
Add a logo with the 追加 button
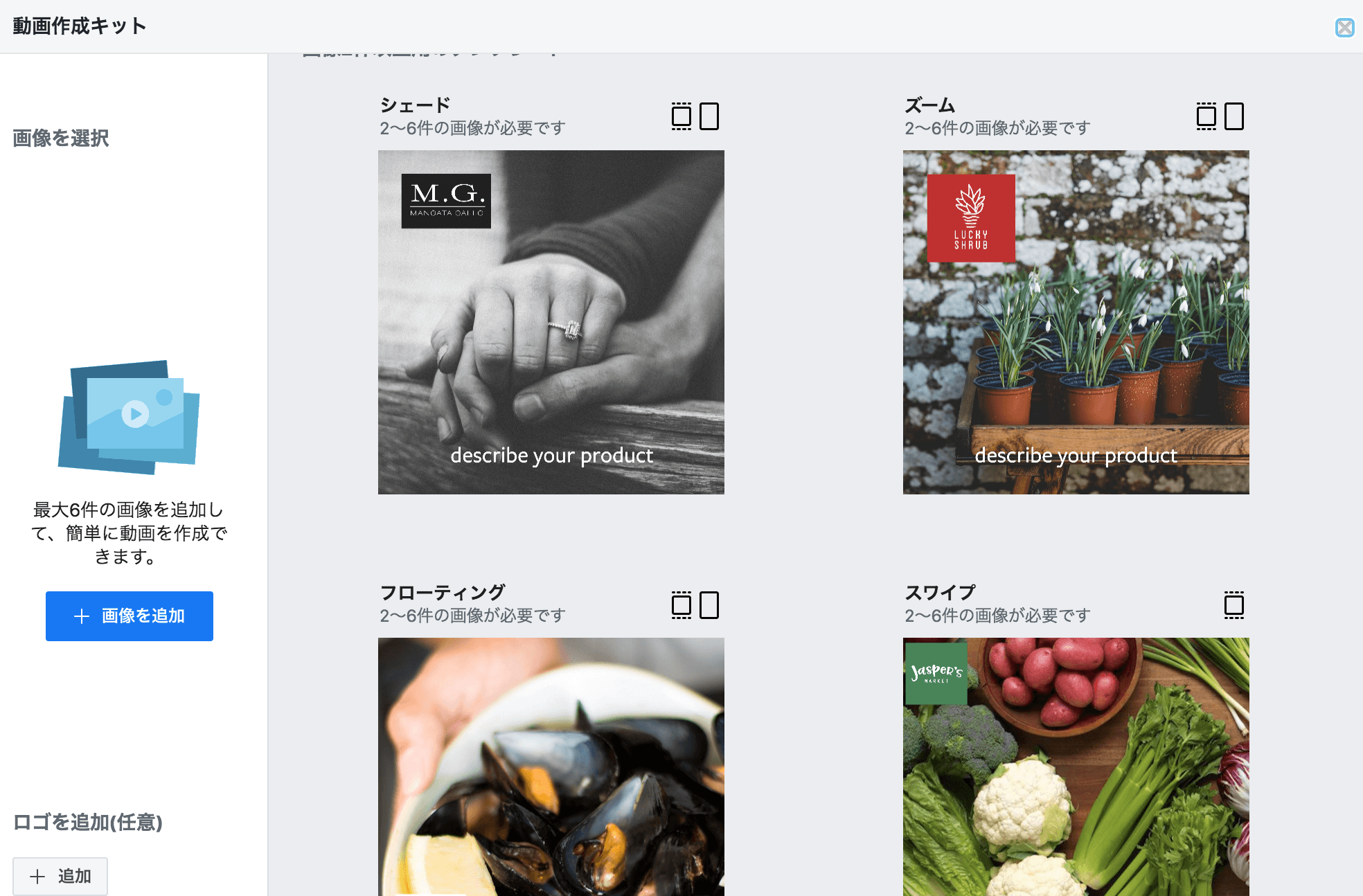[60, 876]
